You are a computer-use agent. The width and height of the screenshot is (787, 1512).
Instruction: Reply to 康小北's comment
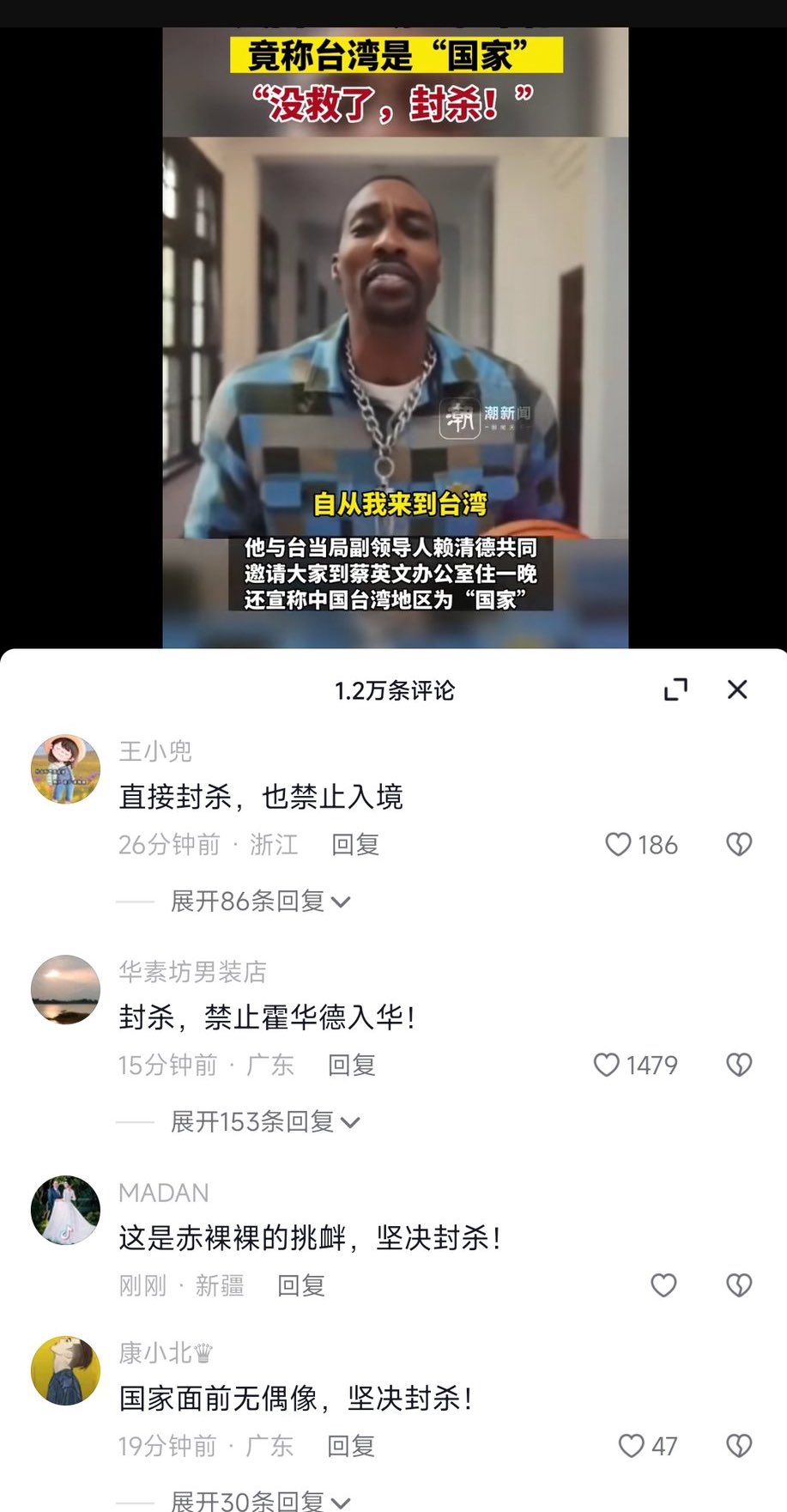tap(351, 1446)
